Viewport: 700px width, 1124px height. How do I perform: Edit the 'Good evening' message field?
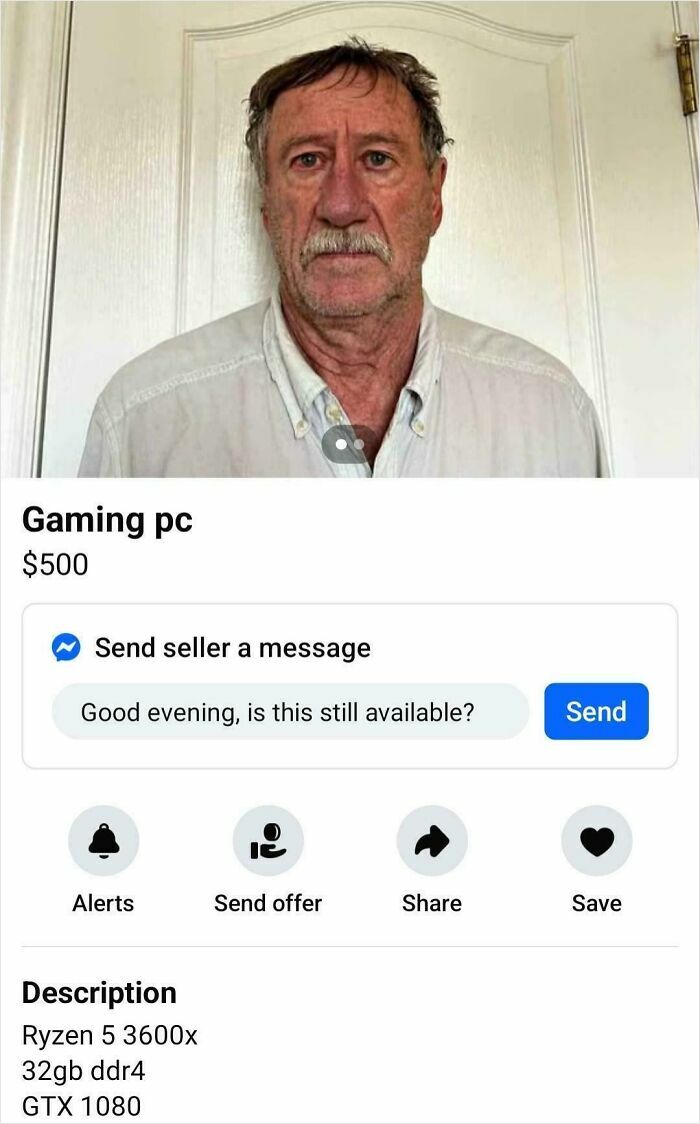(x=290, y=712)
